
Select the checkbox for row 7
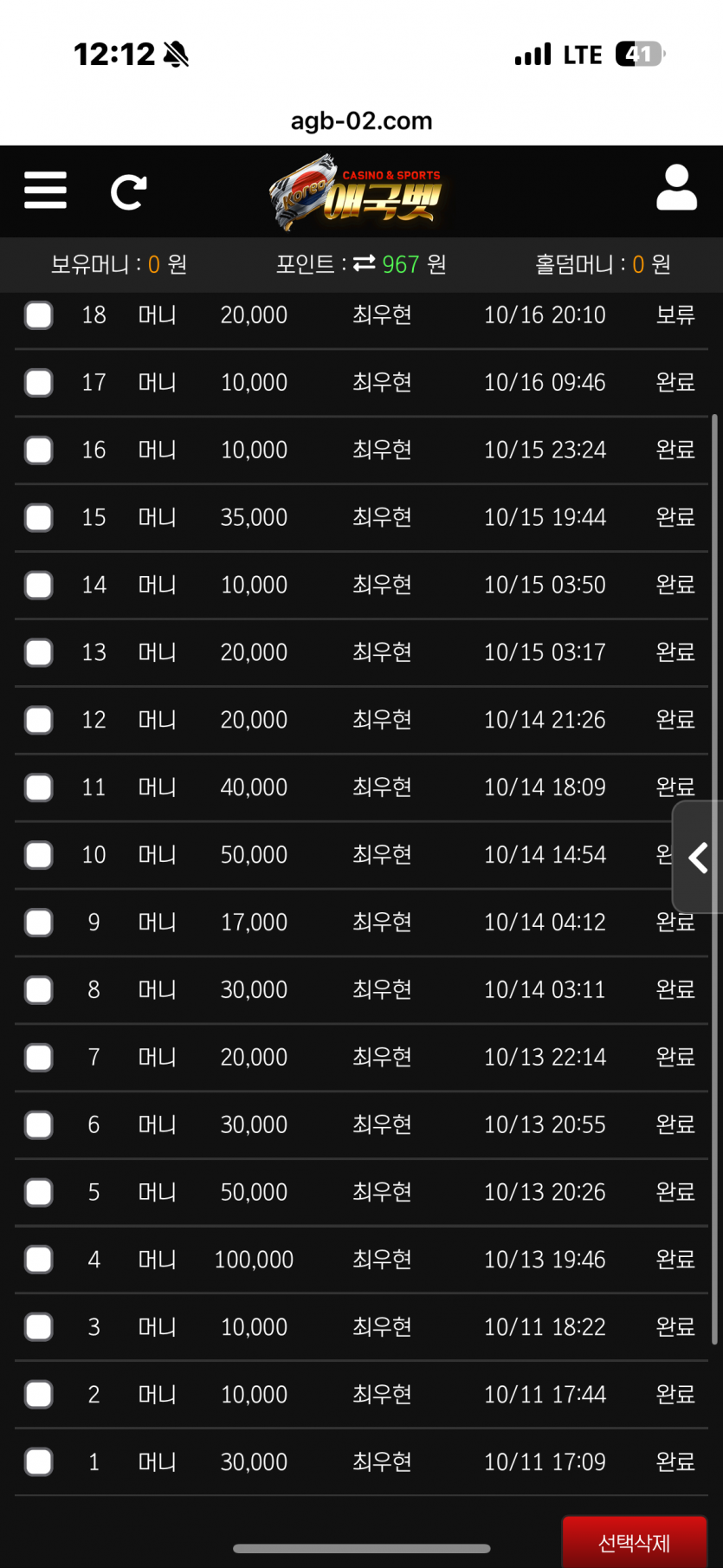pos(39,1058)
